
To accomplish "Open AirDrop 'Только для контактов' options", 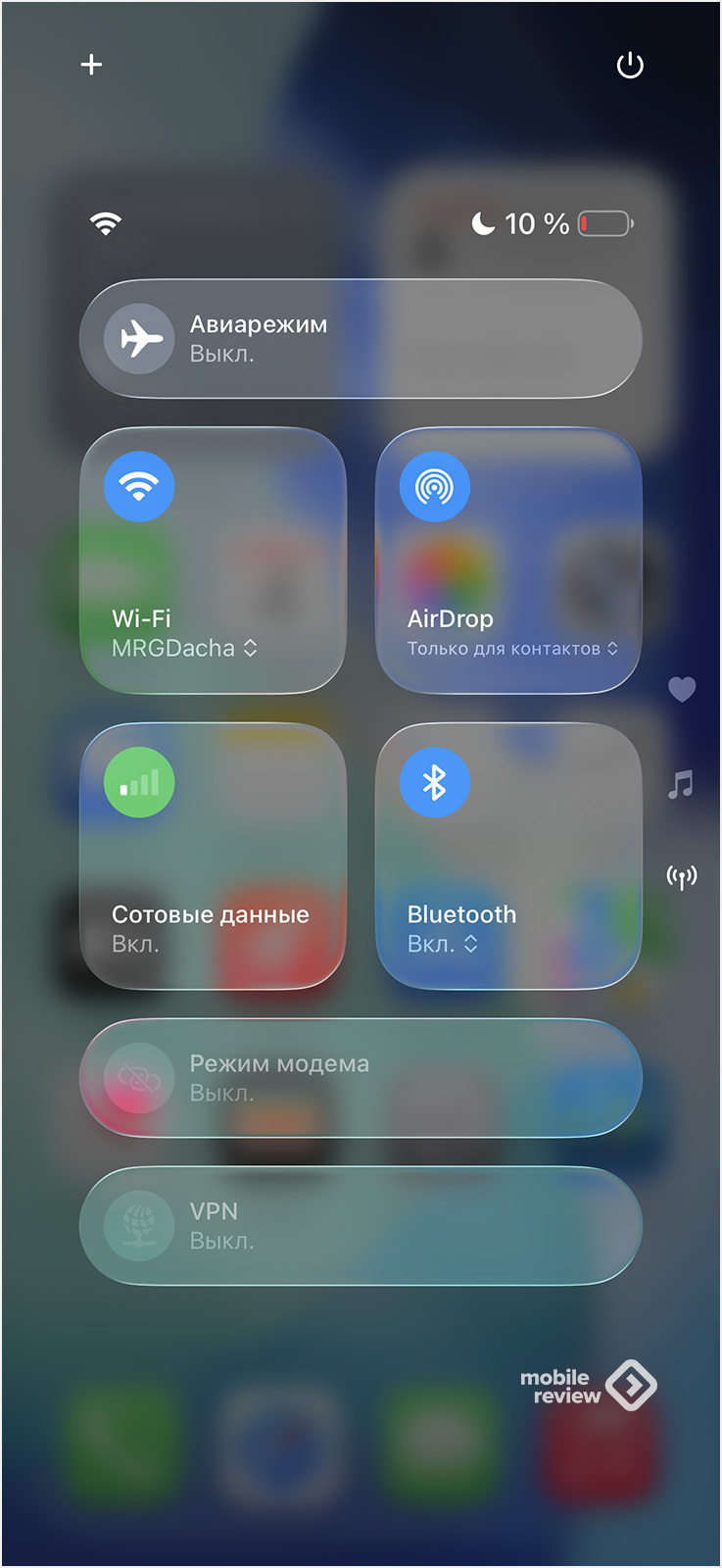I will point(512,648).
